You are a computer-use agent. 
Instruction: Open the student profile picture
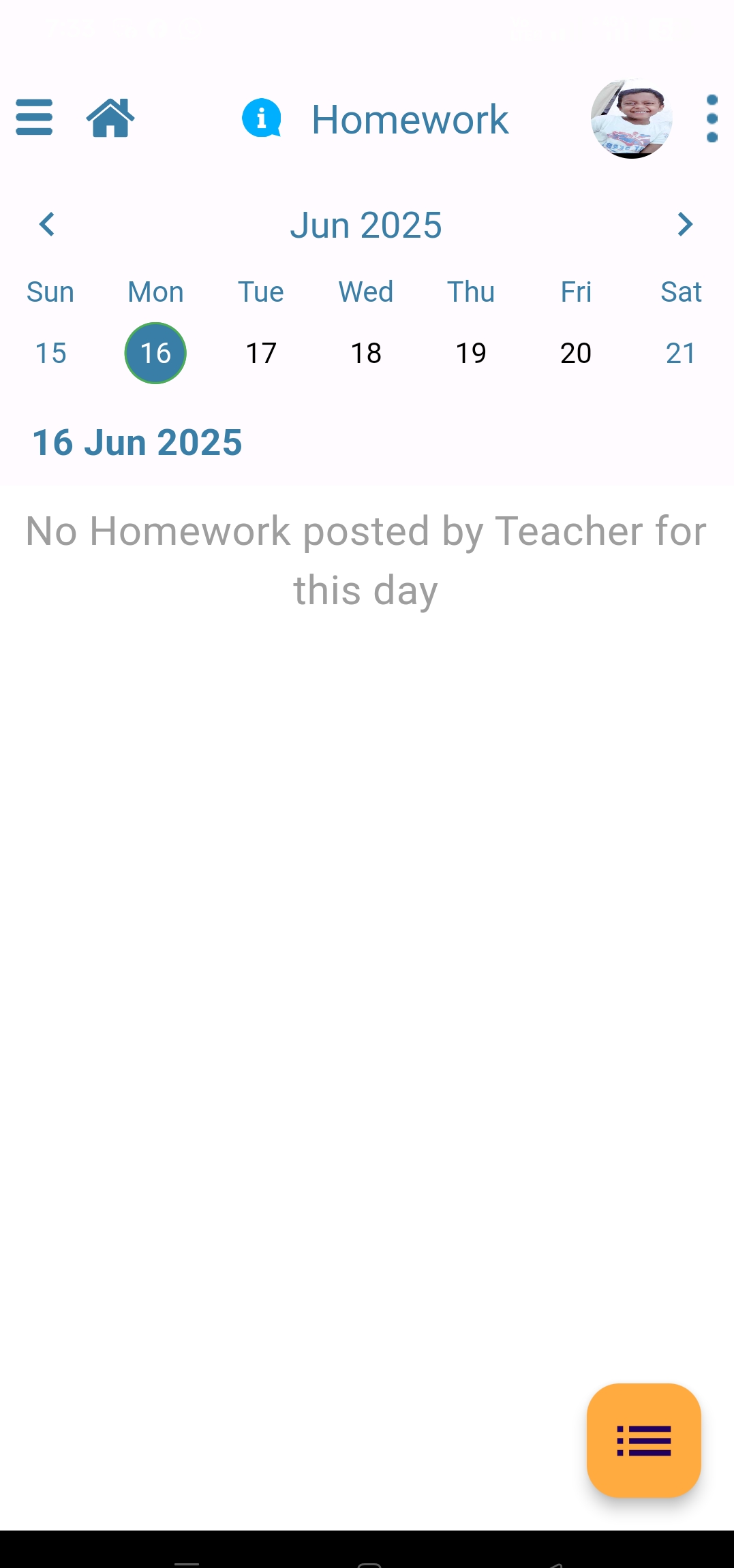[632, 118]
